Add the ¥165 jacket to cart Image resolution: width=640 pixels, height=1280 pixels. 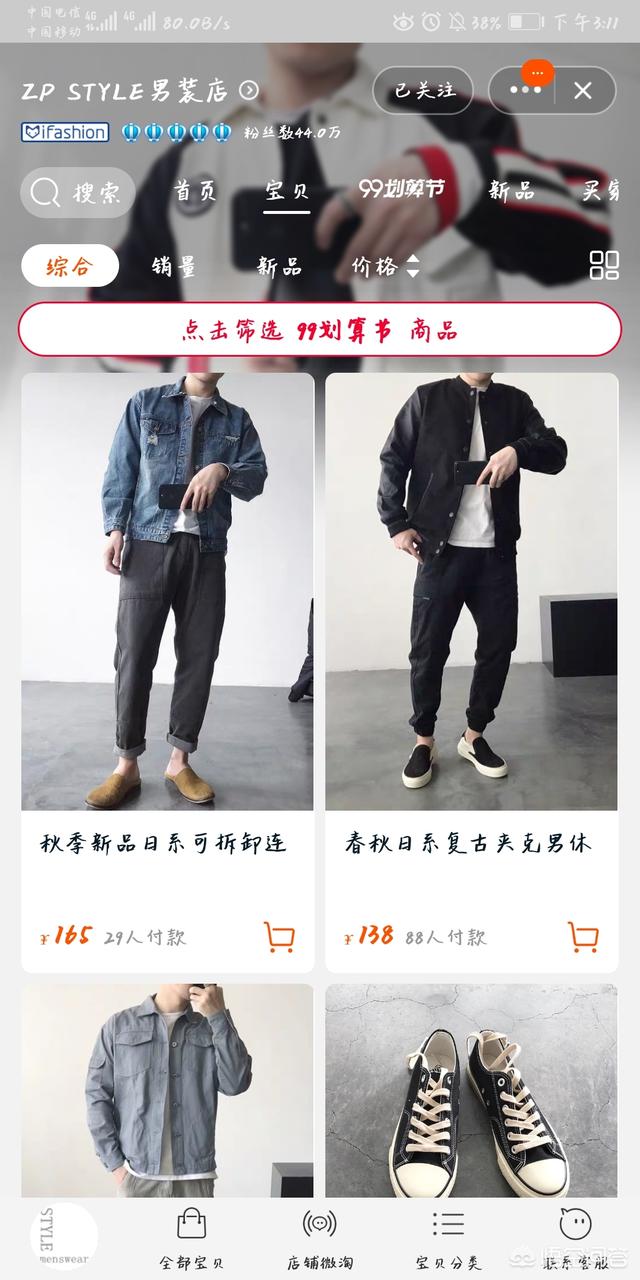279,937
